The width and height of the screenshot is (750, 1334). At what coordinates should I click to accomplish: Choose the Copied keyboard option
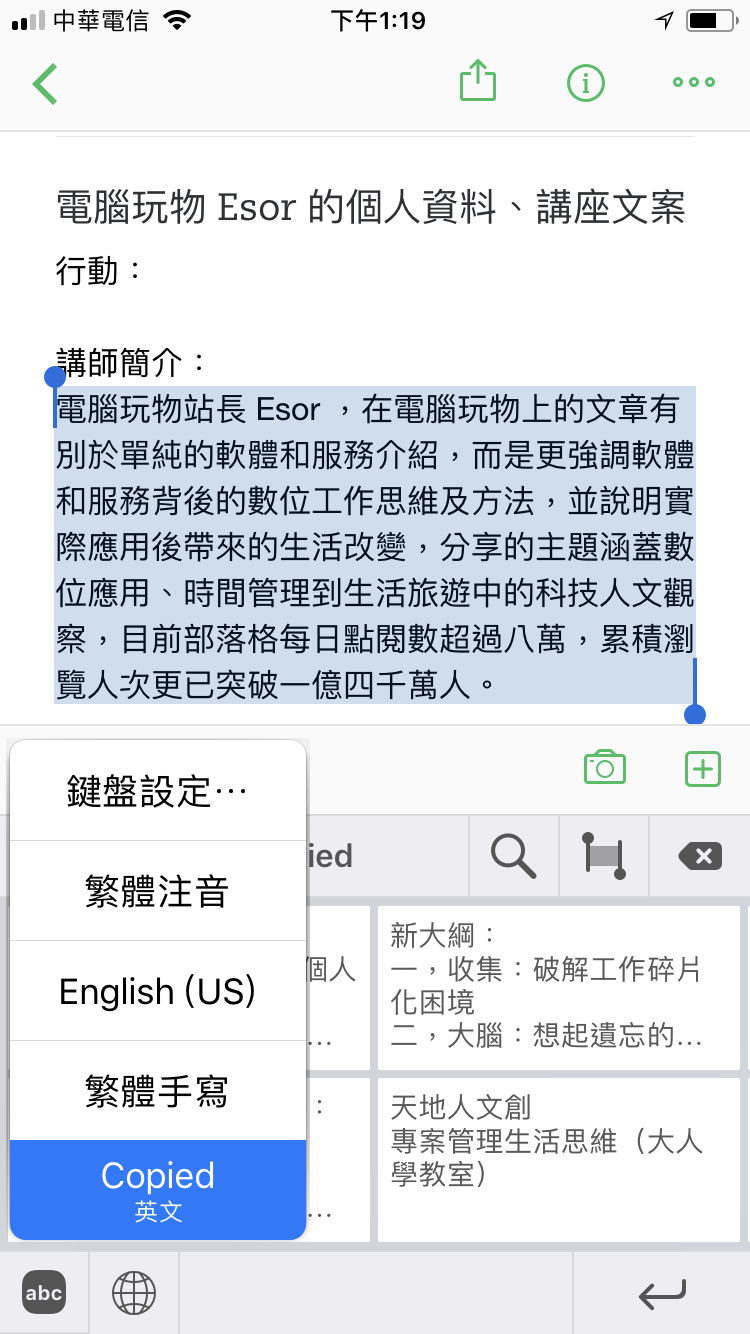tap(157, 1189)
